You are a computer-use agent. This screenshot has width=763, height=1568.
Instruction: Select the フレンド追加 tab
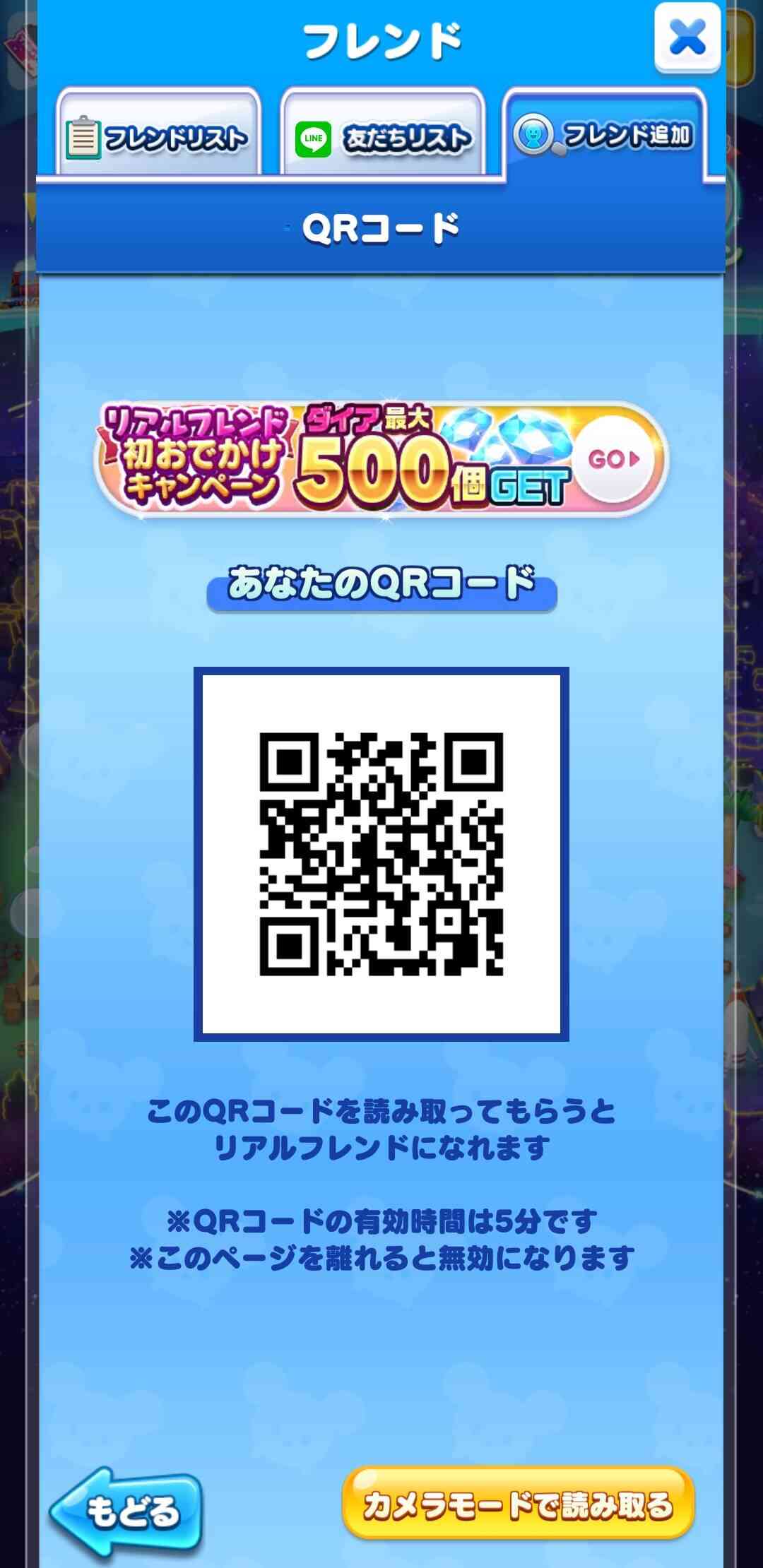[605, 132]
